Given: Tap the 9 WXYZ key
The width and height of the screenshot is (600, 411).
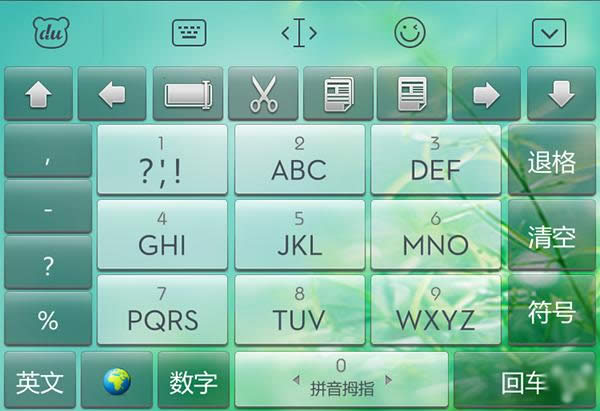Looking at the screenshot, I should click(x=435, y=310).
